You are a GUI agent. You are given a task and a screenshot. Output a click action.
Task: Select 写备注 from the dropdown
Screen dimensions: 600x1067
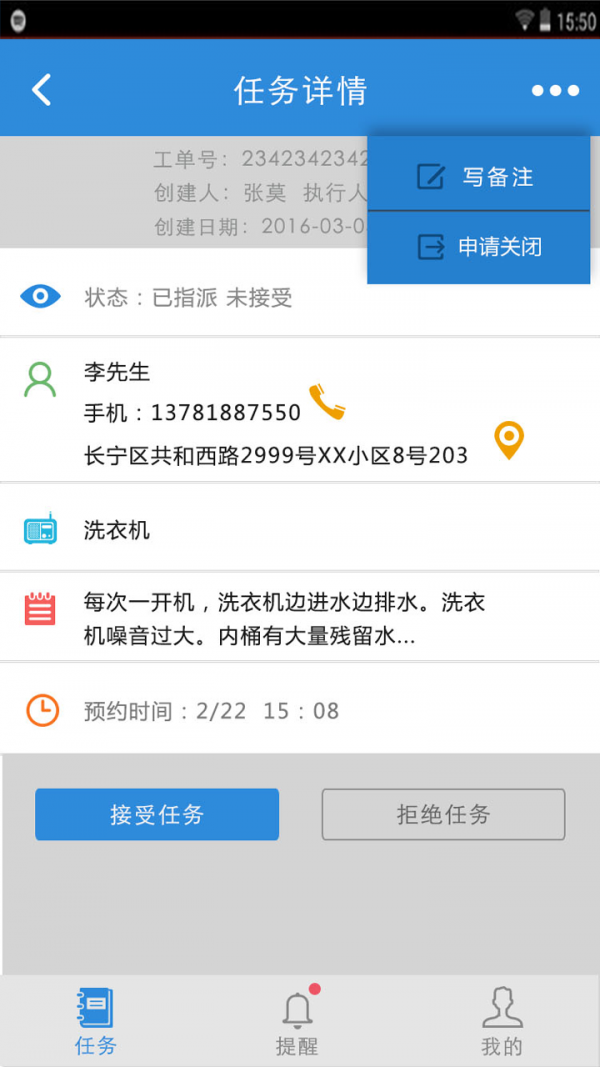(478, 177)
